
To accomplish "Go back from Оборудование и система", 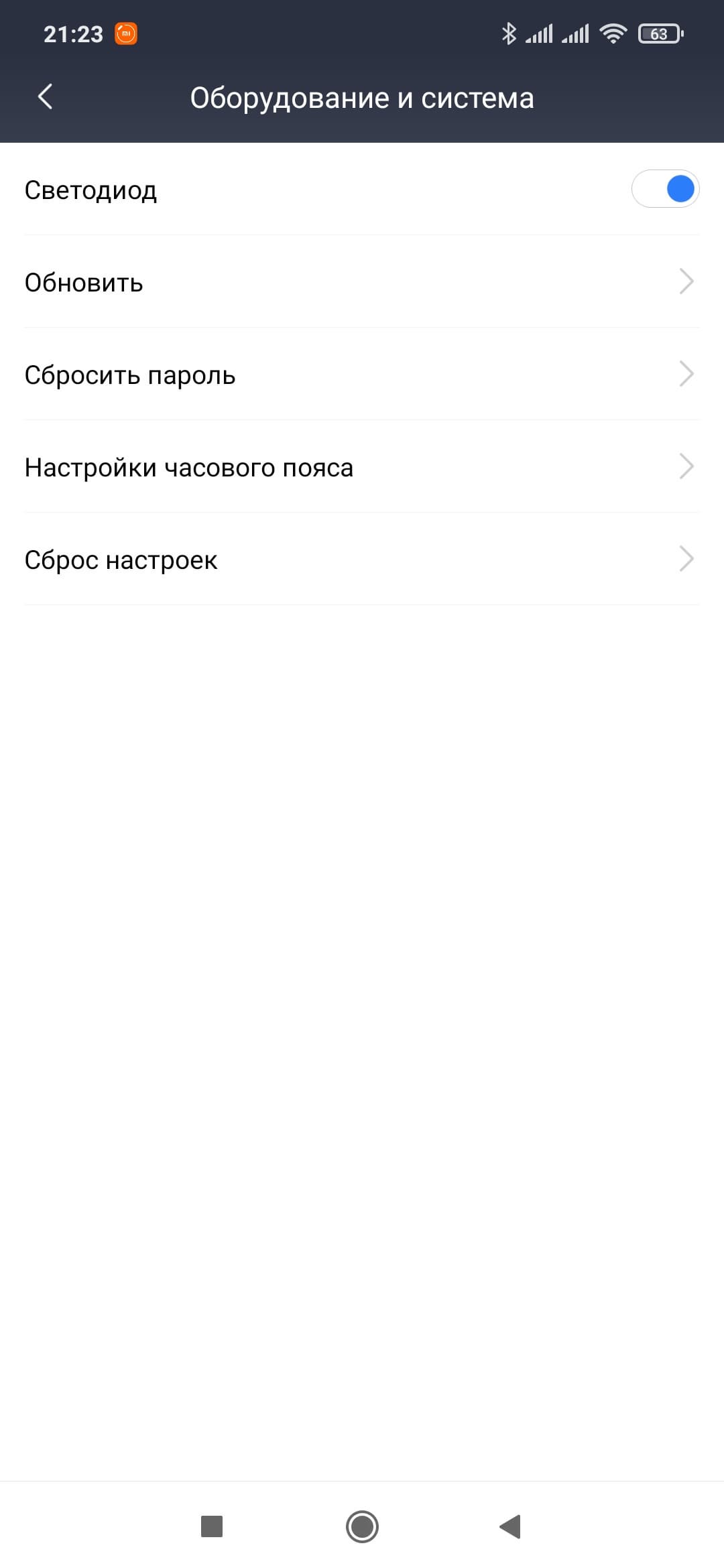I will click(46, 97).
